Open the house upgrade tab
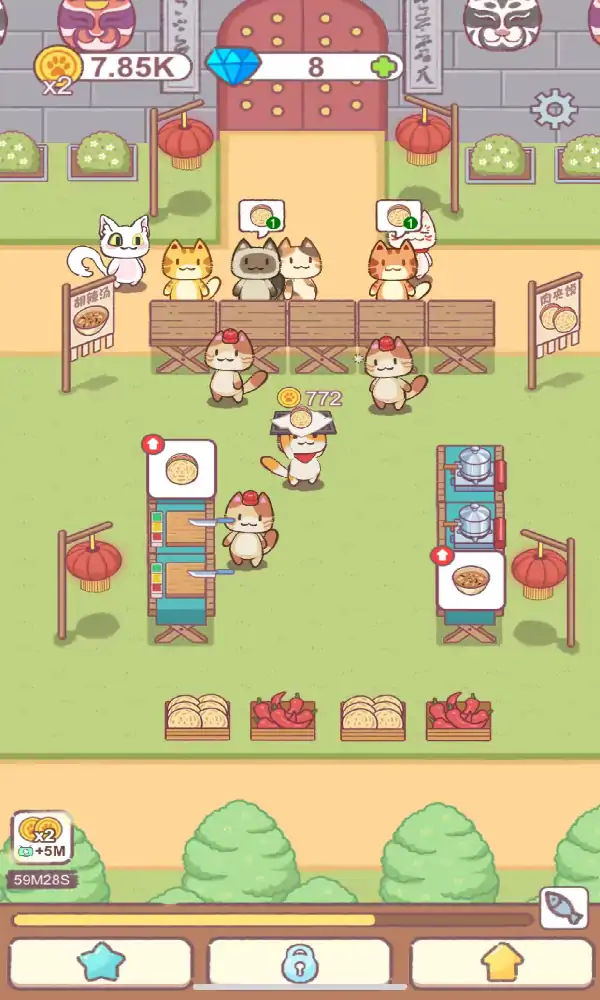 [502, 963]
